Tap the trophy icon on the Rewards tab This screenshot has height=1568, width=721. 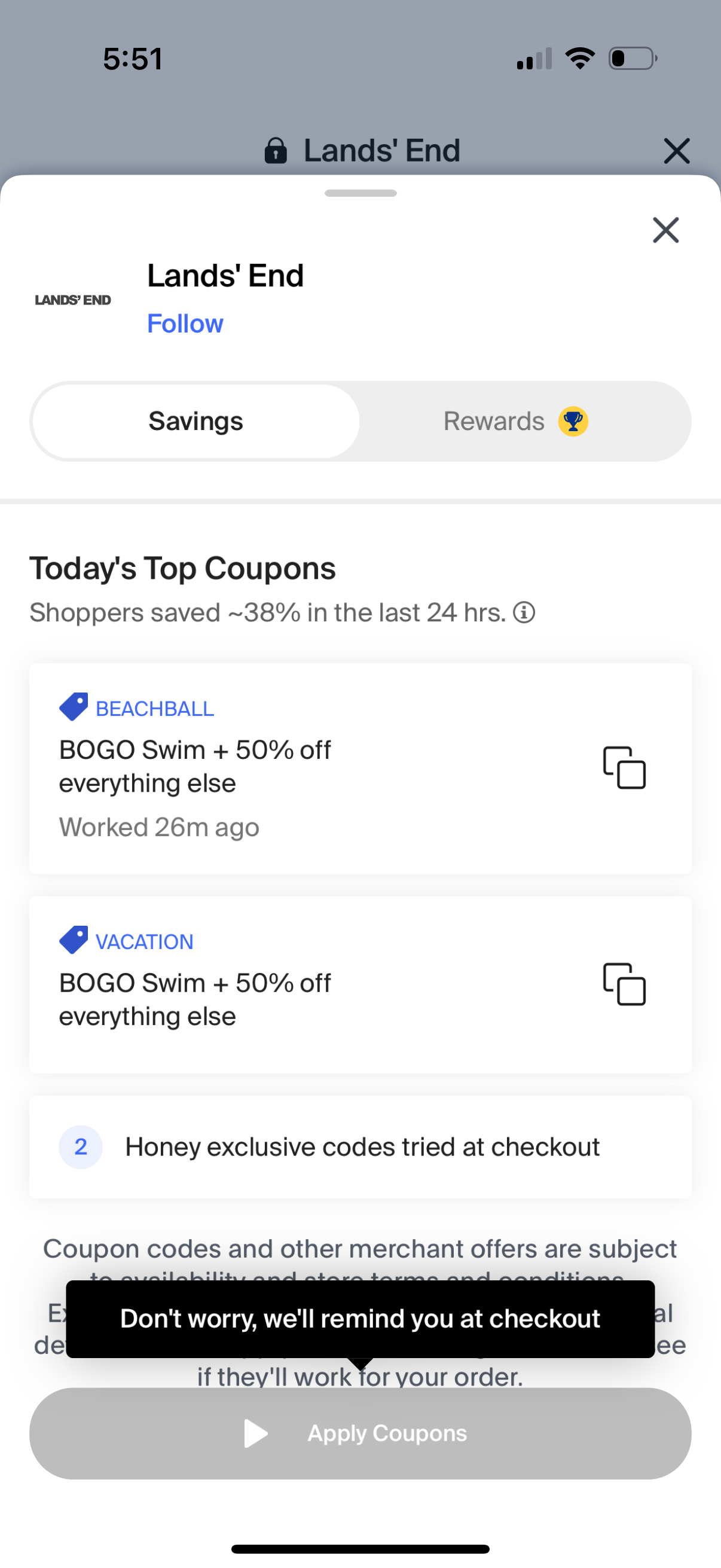(x=573, y=420)
